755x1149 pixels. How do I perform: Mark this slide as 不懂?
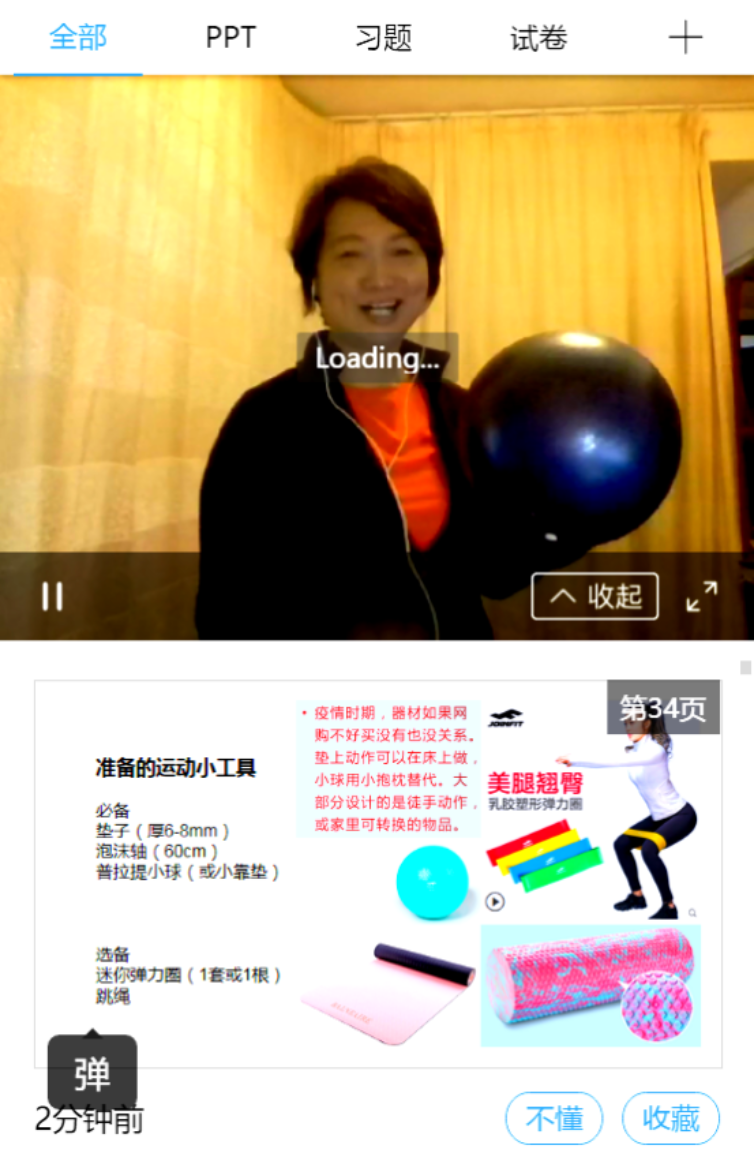point(554,1117)
